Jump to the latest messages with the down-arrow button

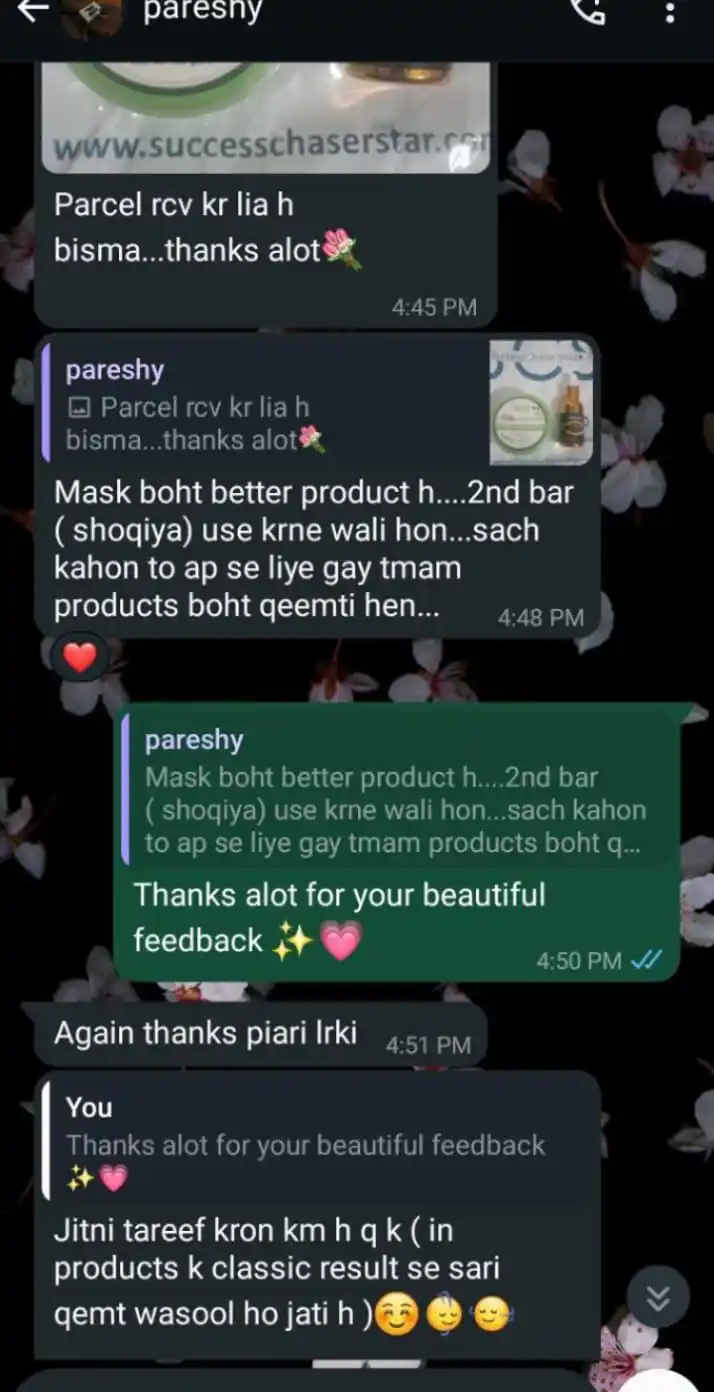[x=658, y=1298]
